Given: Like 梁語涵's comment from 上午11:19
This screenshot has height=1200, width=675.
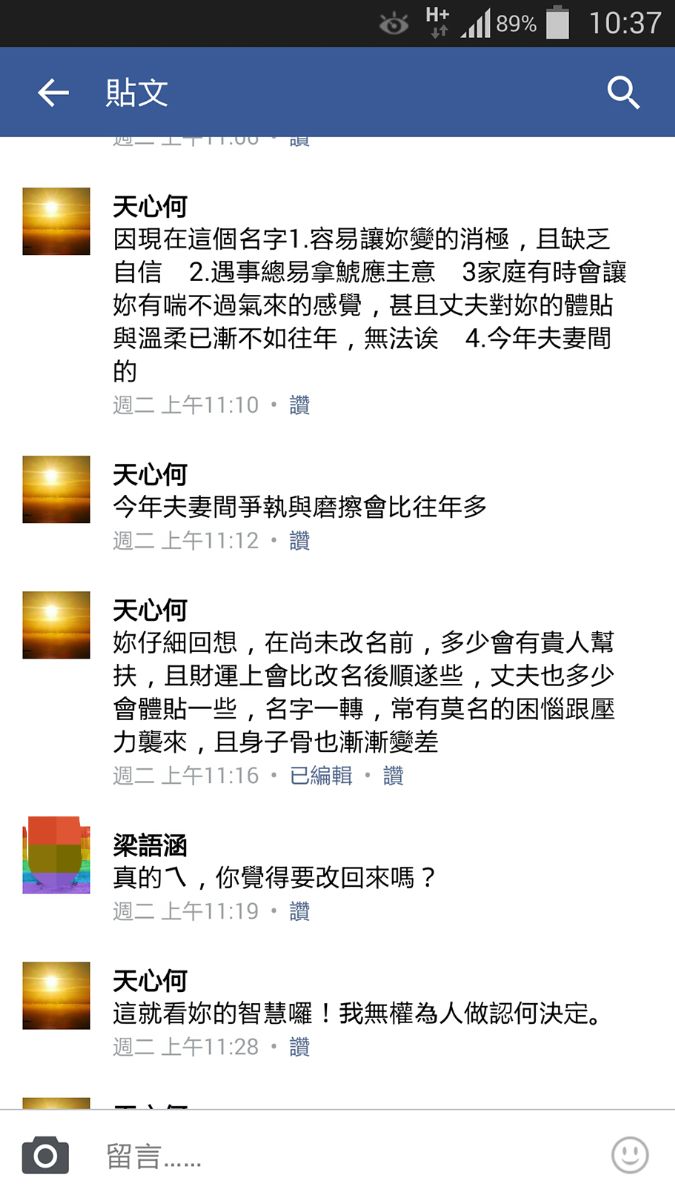Looking at the screenshot, I should 299,912.
